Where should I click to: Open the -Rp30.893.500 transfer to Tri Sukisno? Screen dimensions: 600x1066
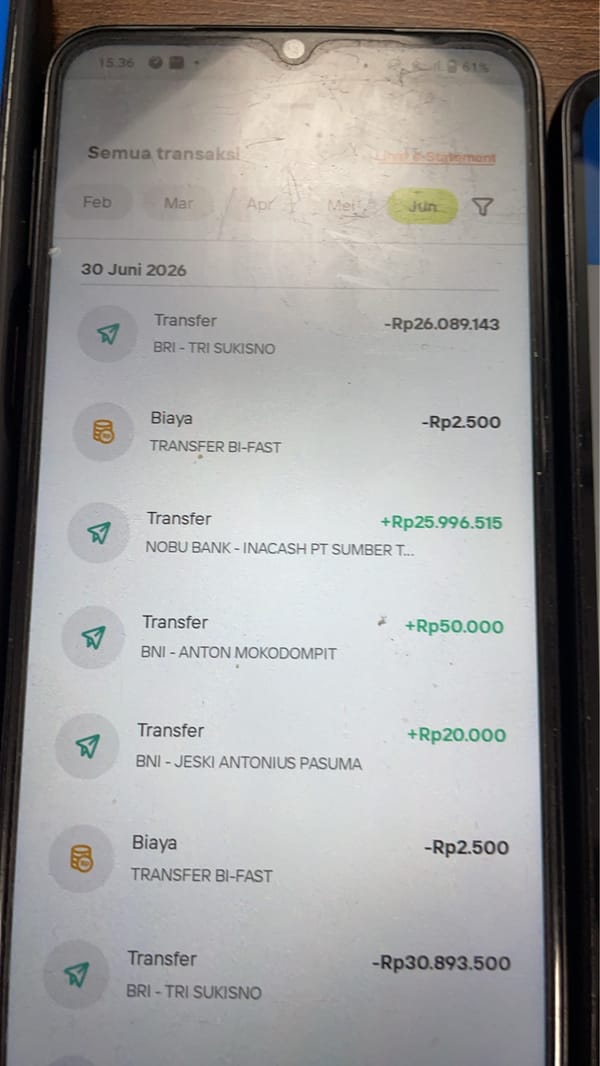pyautogui.click(x=277, y=974)
